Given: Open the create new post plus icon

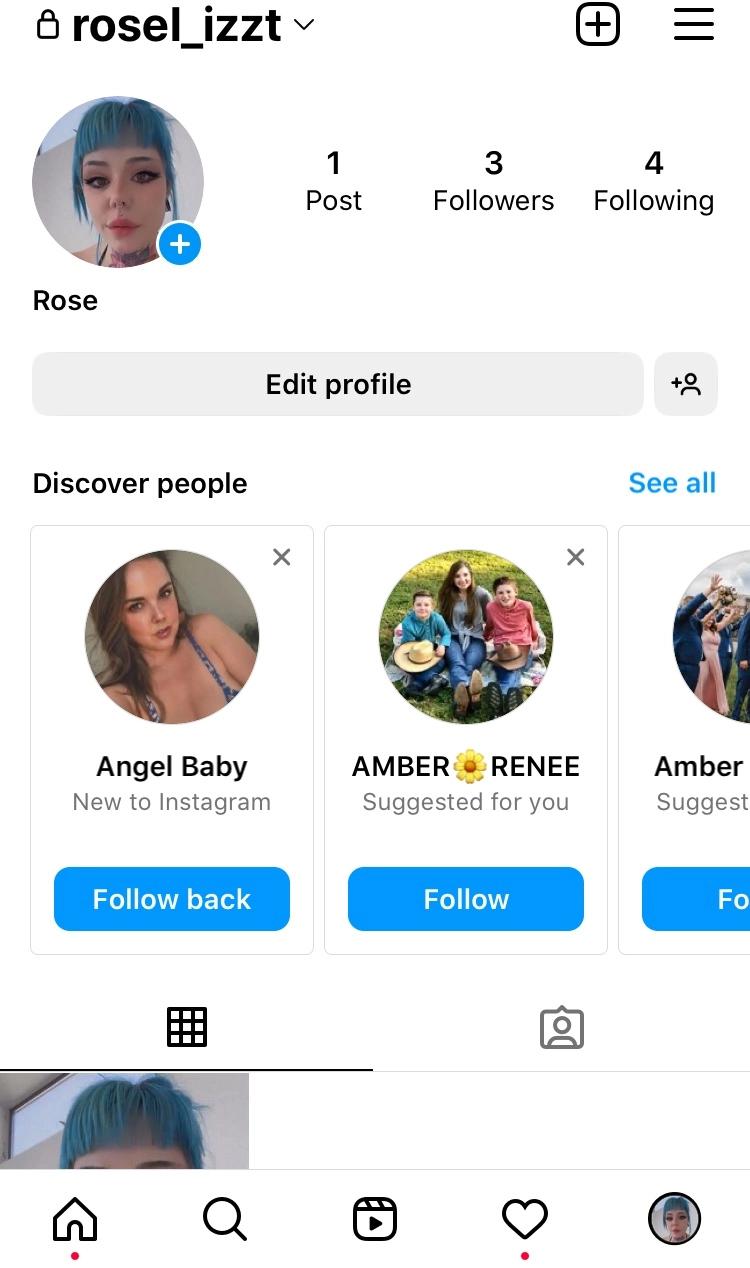Looking at the screenshot, I should click(x=598, y=25).
